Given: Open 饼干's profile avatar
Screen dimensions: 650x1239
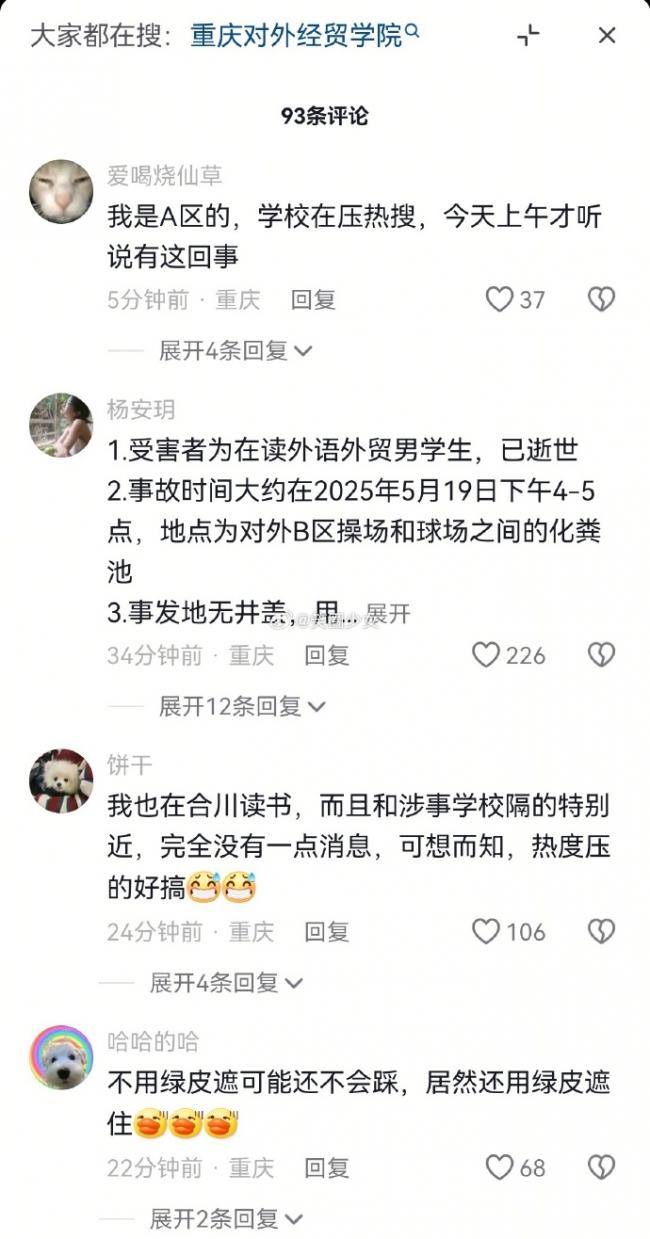Looking at the screenshot, I should point(61,779).
